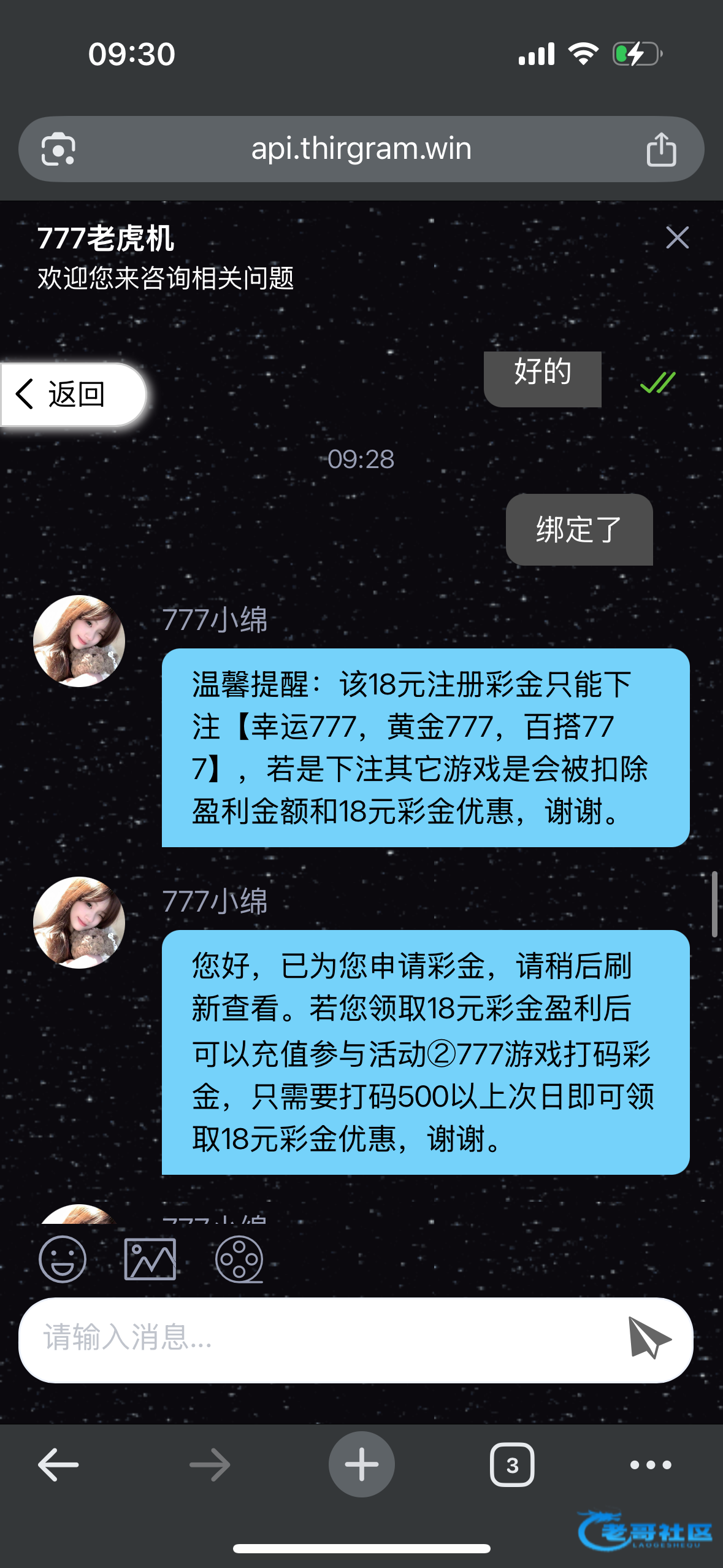The image size is (723, 1568).
Task: Attach an image to the chat
Action: pos(150,1259)
